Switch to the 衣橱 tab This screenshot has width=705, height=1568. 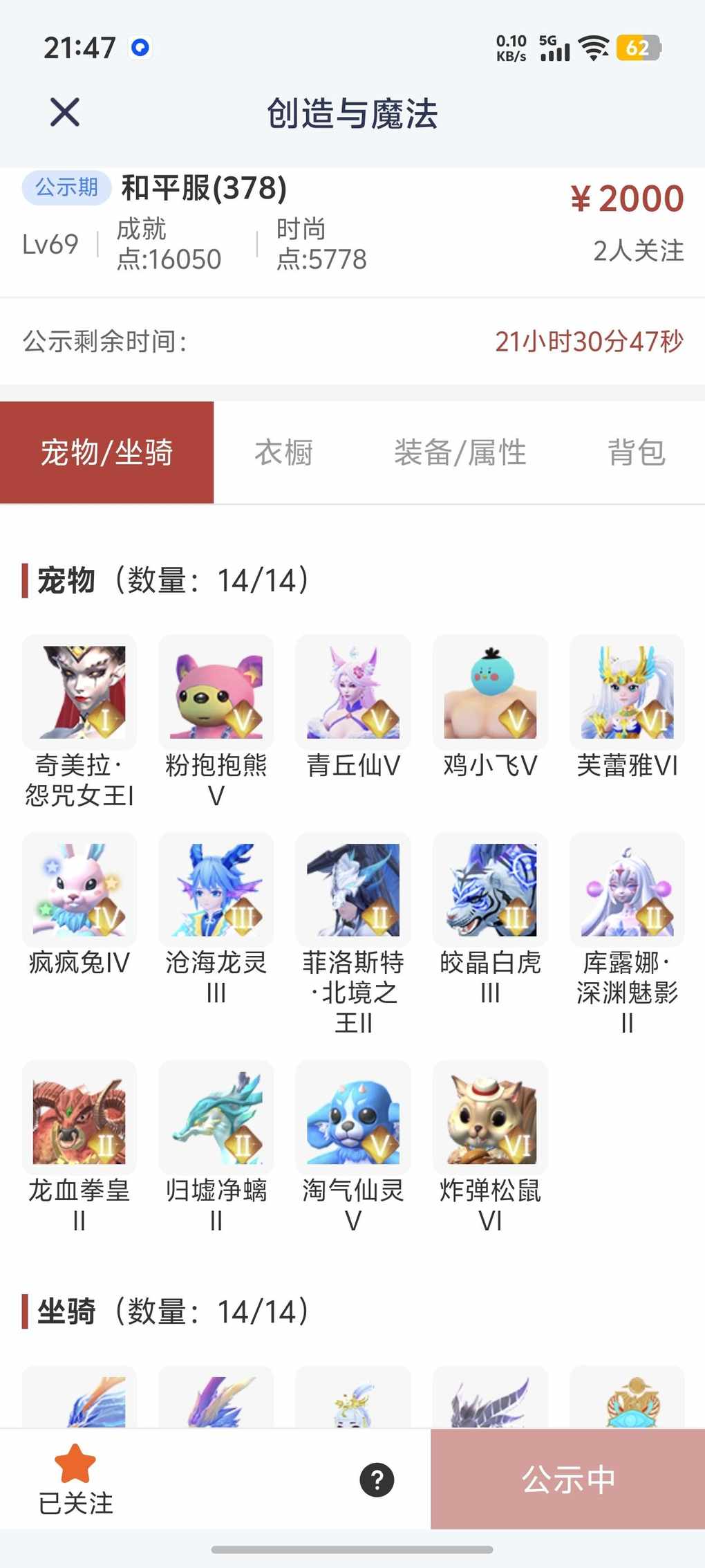pos(283,452)
